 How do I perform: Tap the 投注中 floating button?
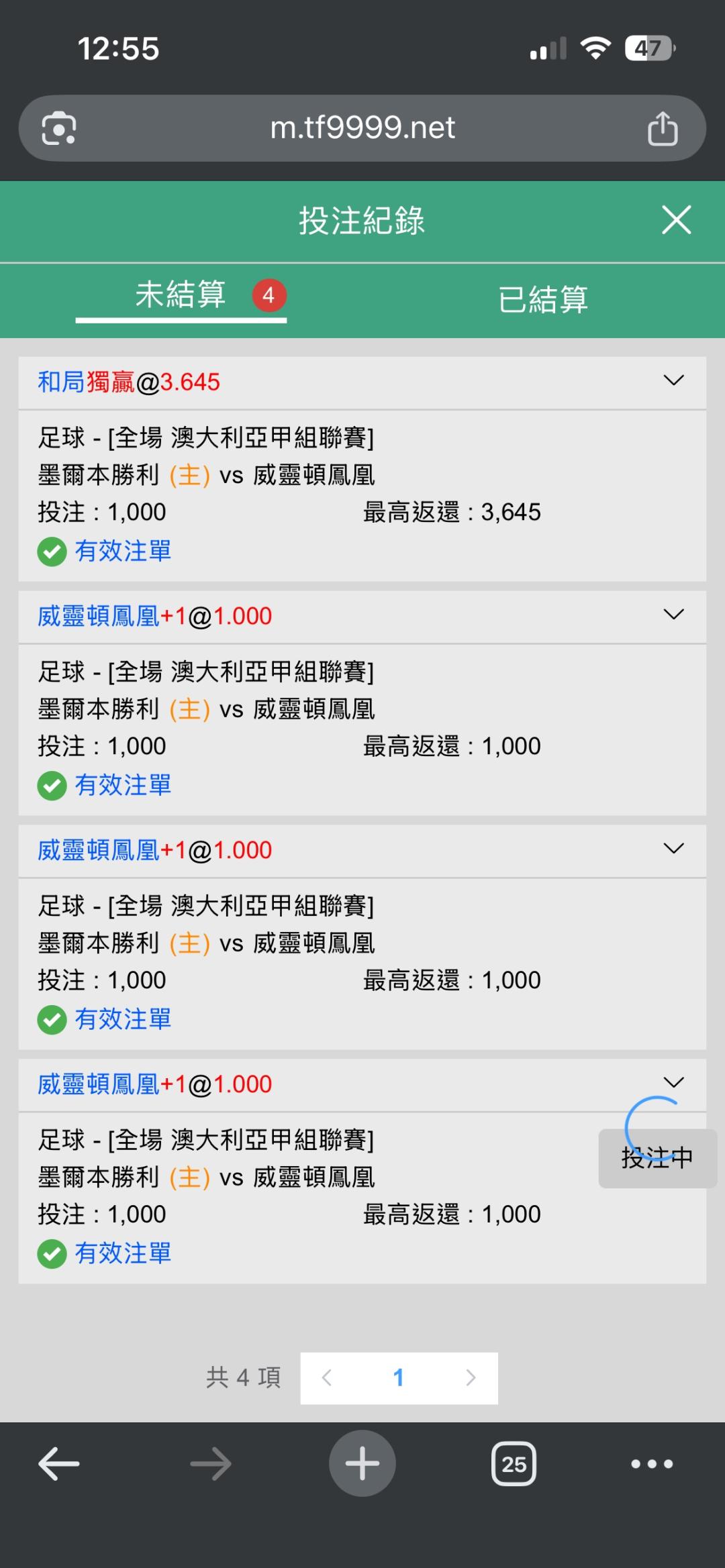(657, 1157)
